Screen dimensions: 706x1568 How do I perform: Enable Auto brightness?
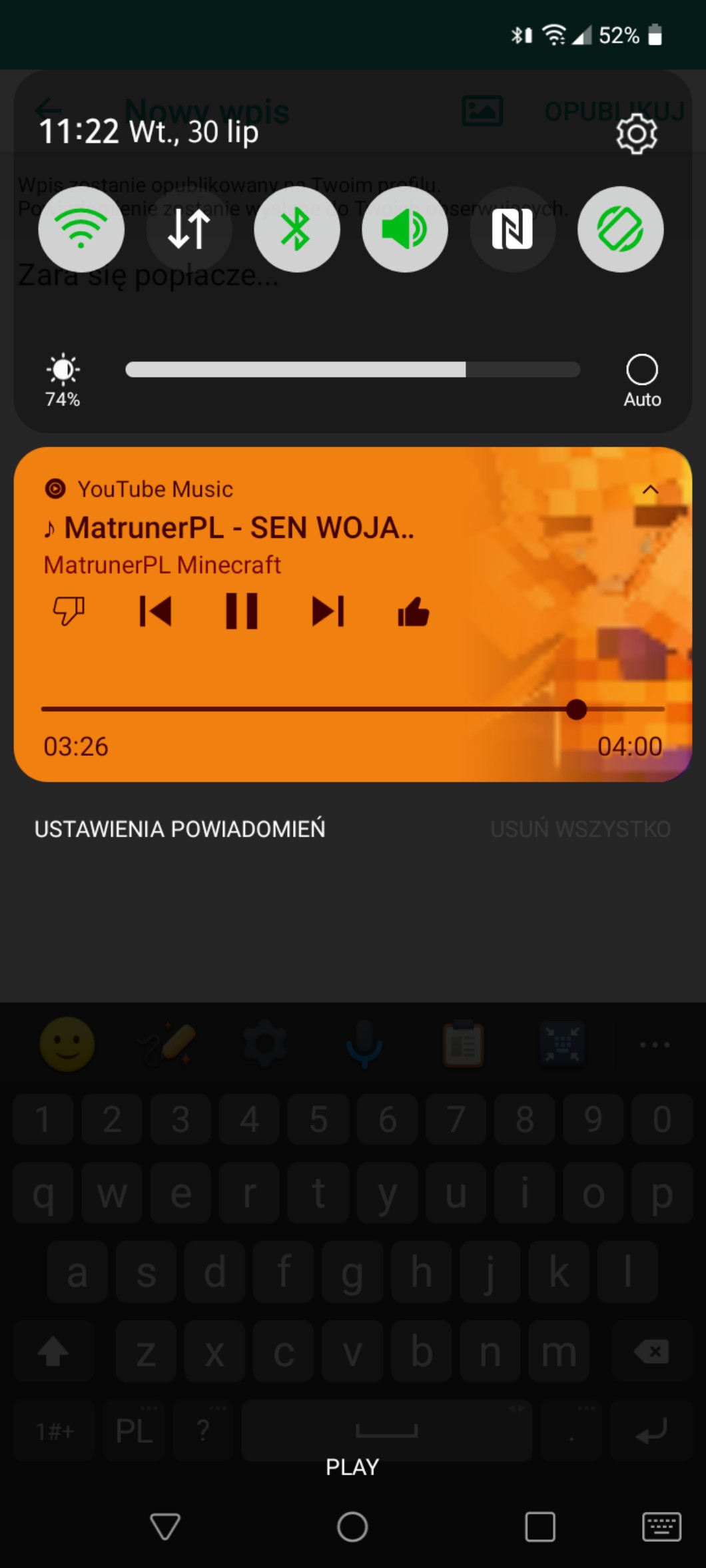[x=641, y=370]
